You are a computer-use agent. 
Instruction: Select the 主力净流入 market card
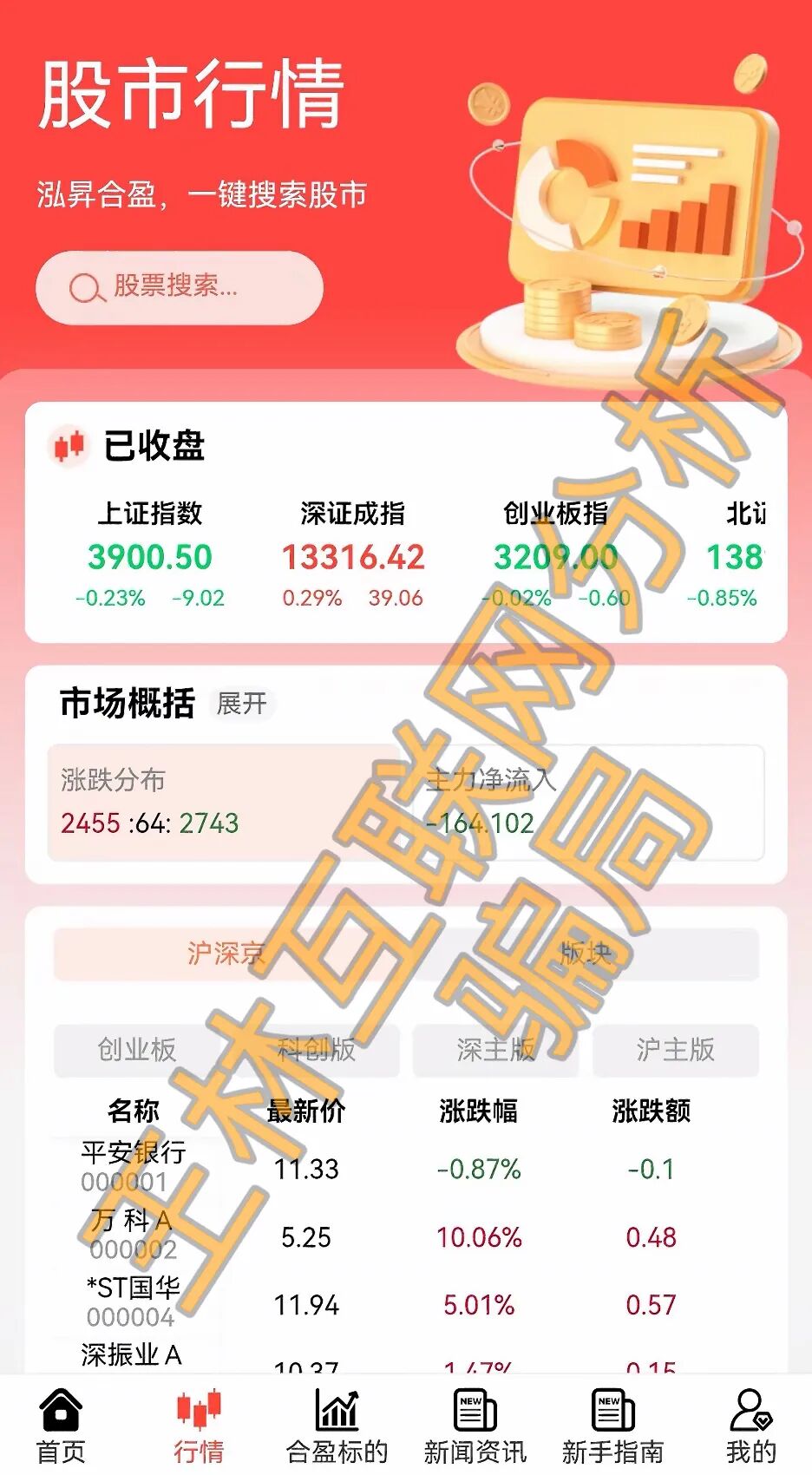(x=590, y=803)
